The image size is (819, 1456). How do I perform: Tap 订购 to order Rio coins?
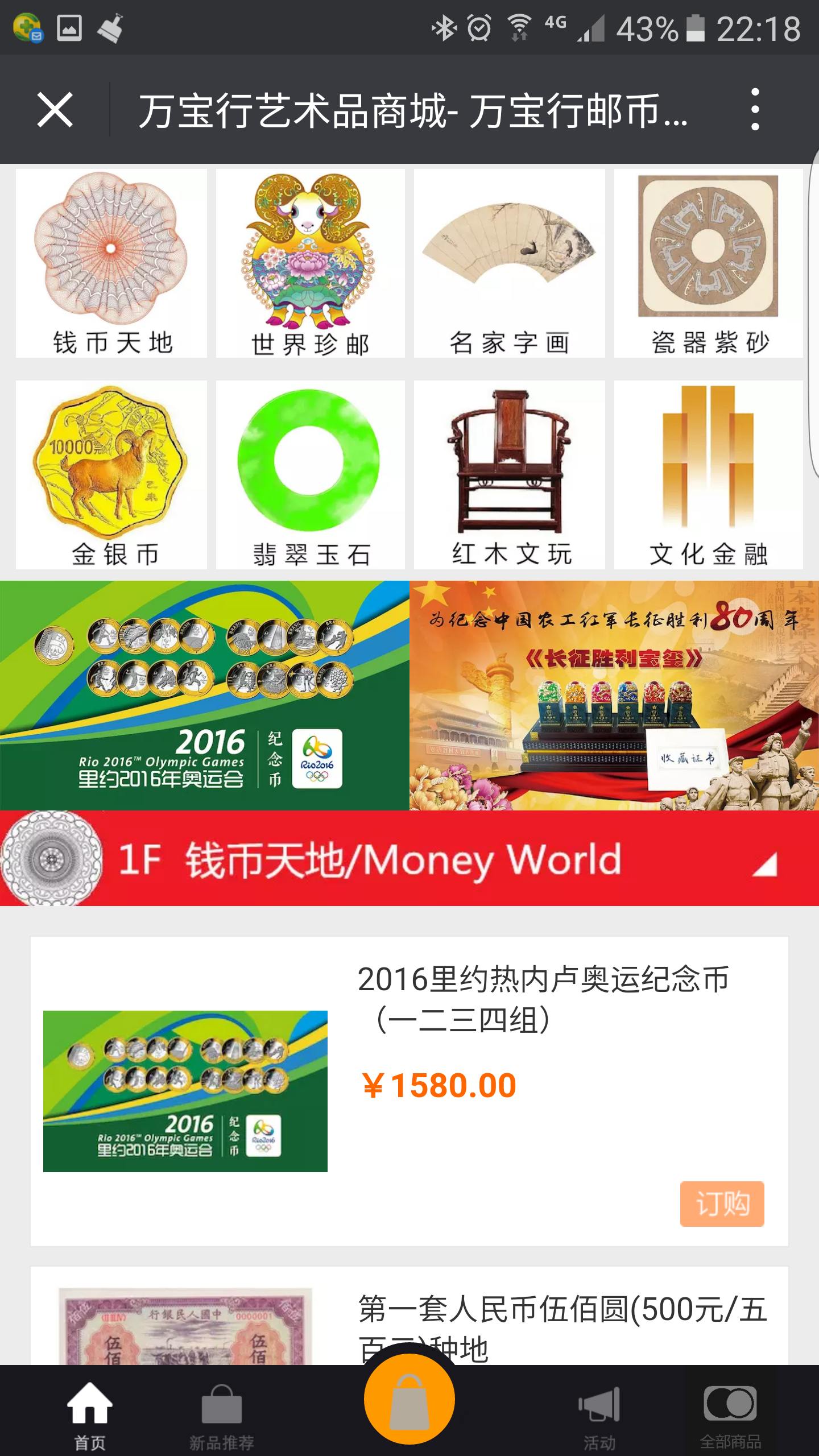click(722, 1203)
